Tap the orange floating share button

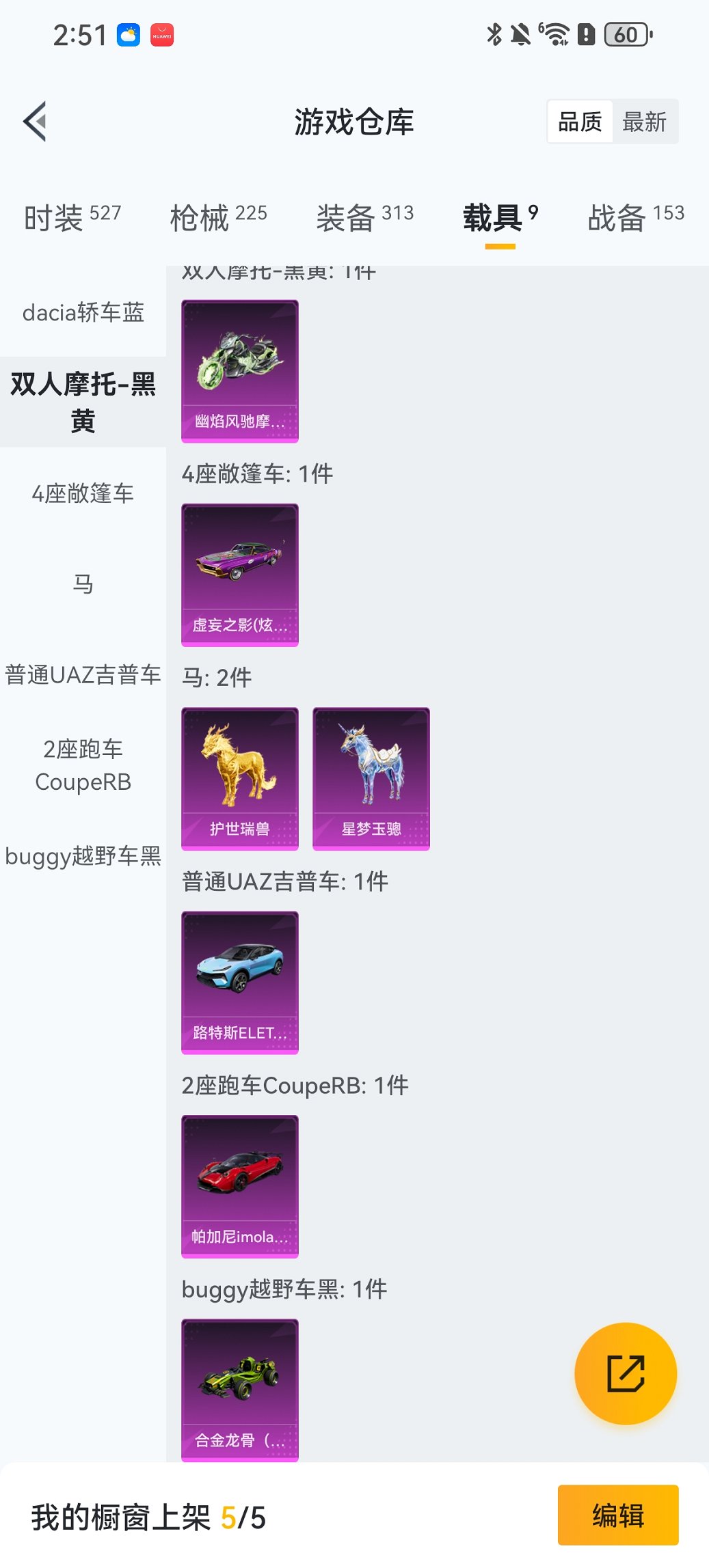pos(626,1373)
